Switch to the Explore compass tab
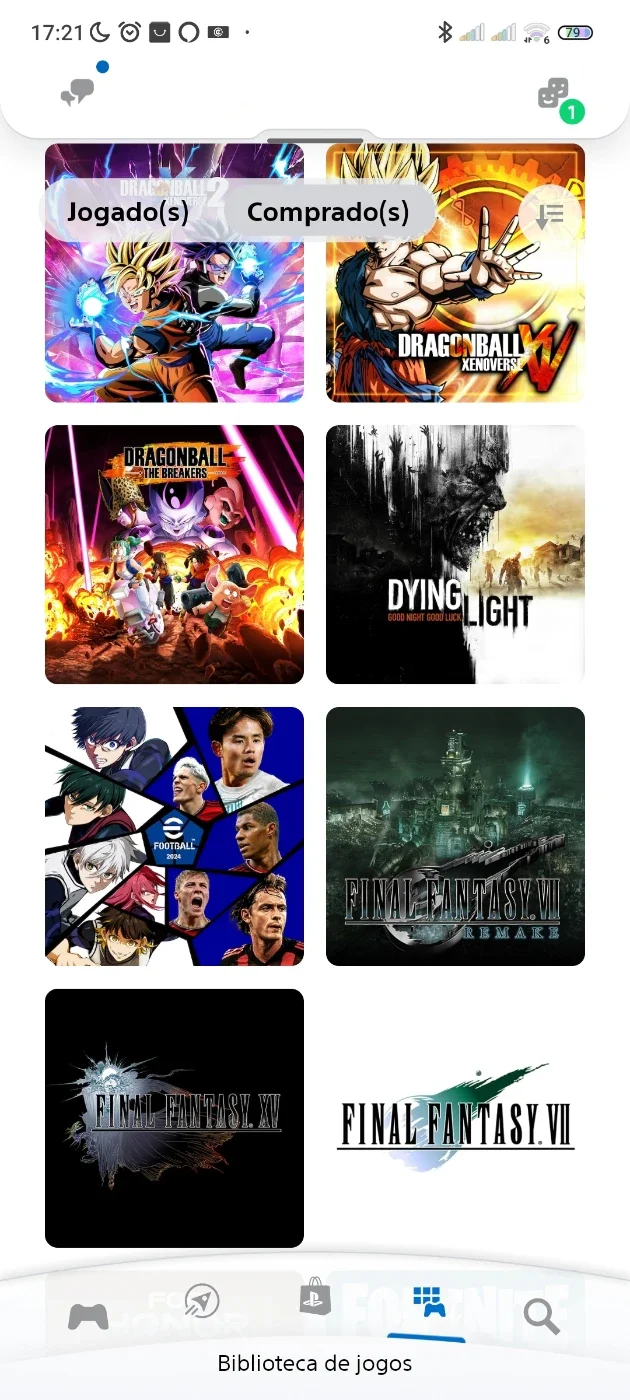 pyautogui.click(x=202, y=1301)
